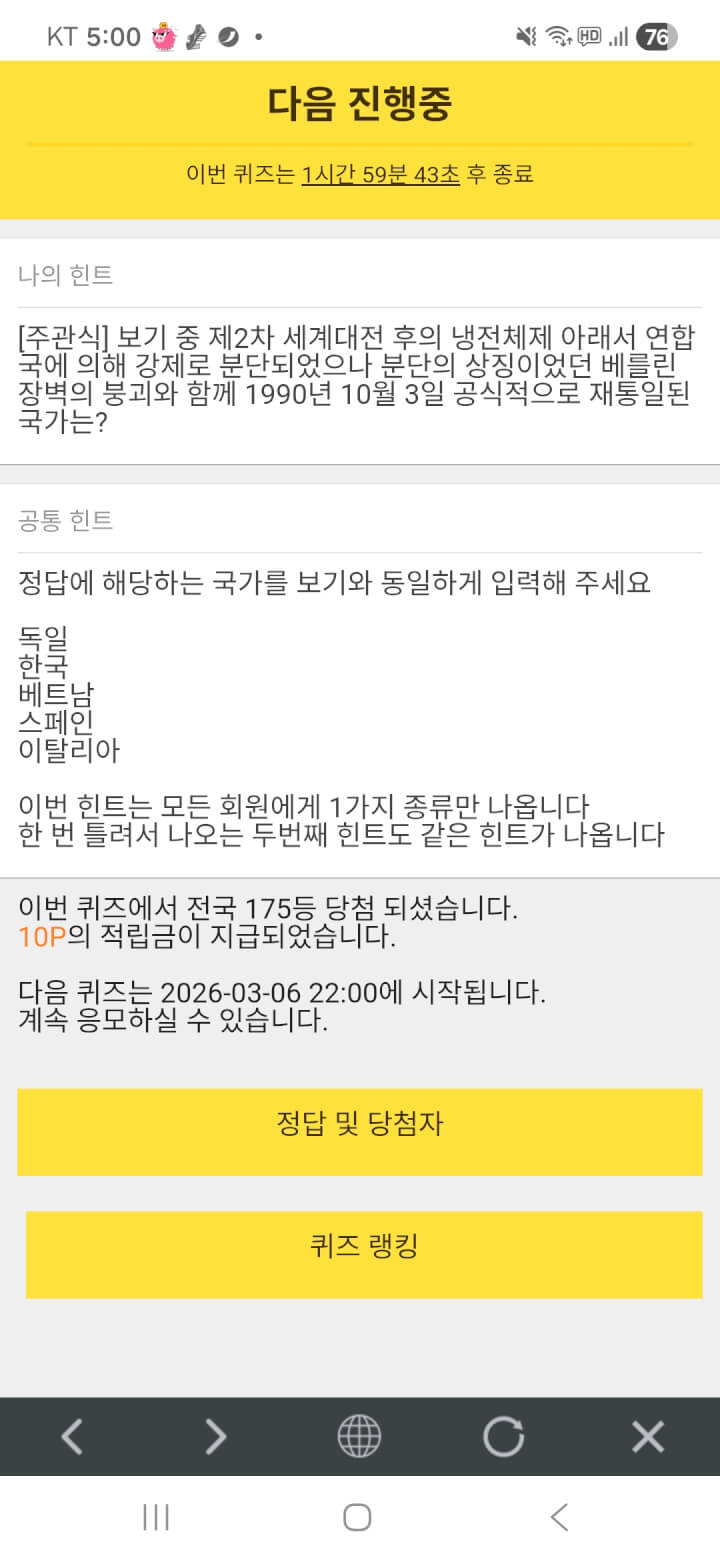The image size is (720, 1560).
Task: Open the system recent apps view
Action: pos(156,1517)
